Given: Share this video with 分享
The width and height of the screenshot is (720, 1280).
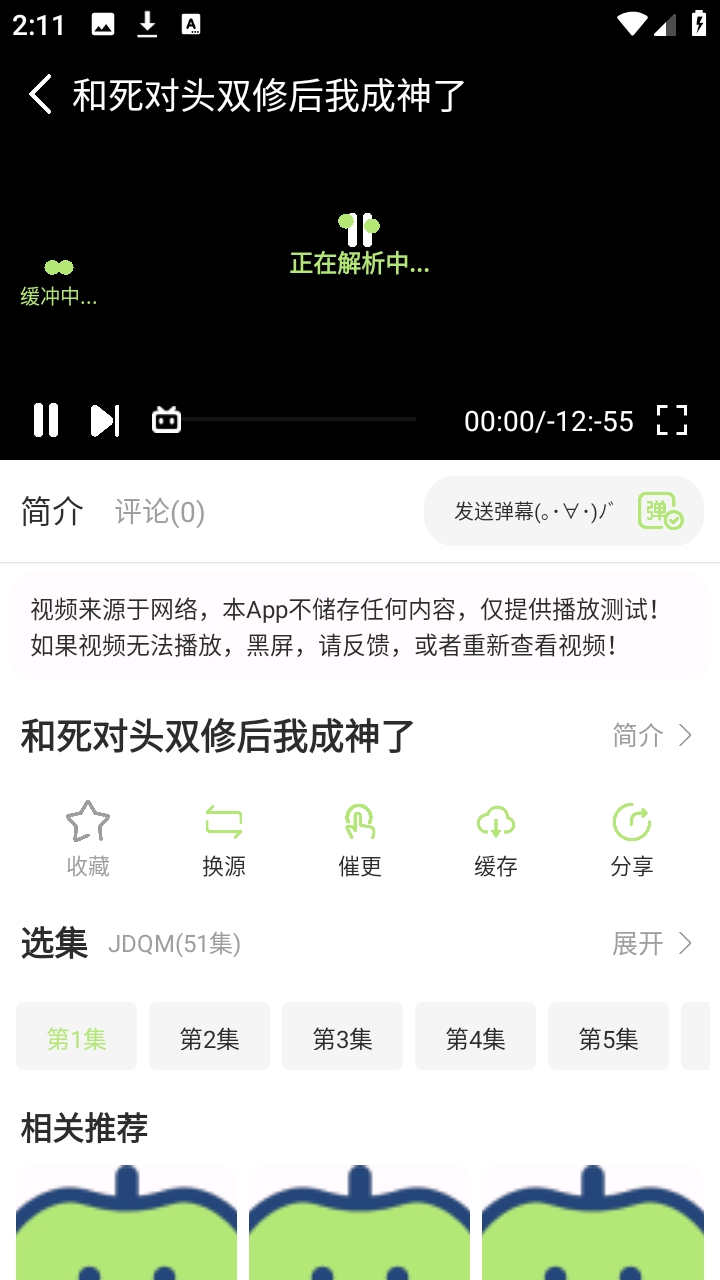Looking at the screenshot, I should point(632,838).
